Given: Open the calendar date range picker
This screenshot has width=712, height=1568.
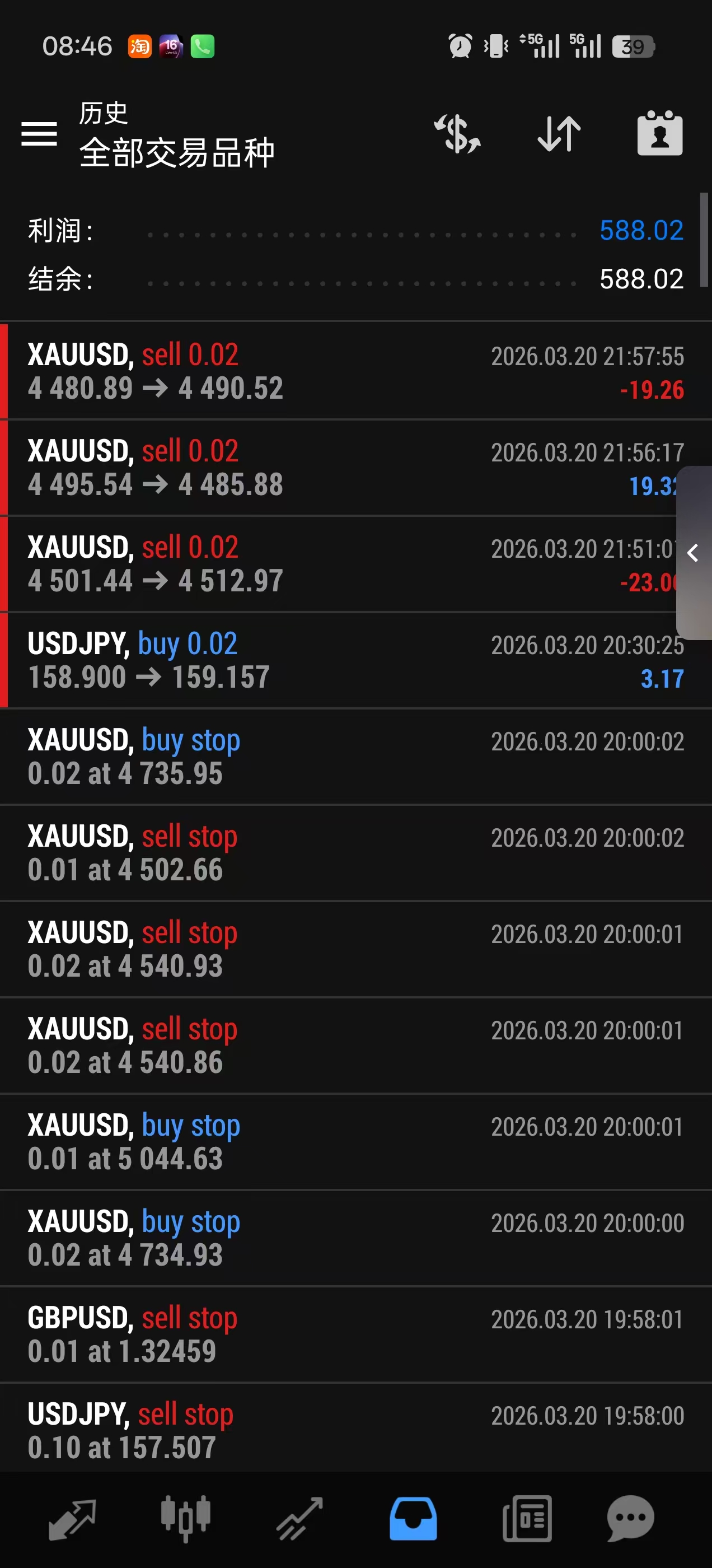Looking at the screenshot, I should [x=660, y=133].
